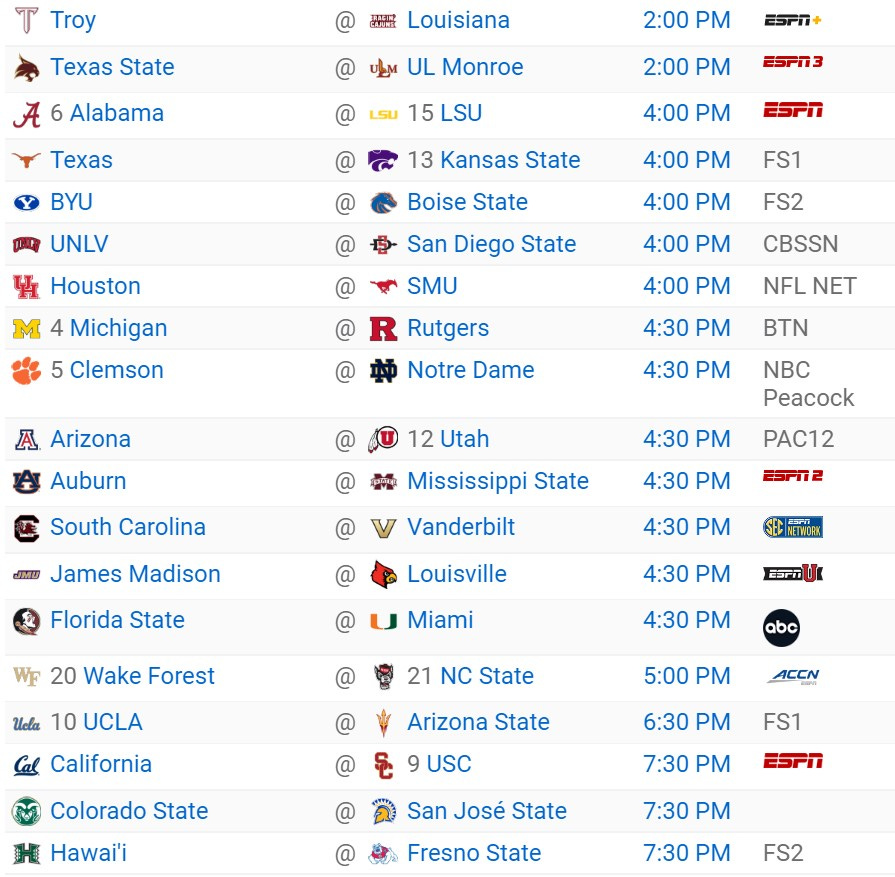
Task: Open the Clemson team link
Action: (x=116, y=370)
